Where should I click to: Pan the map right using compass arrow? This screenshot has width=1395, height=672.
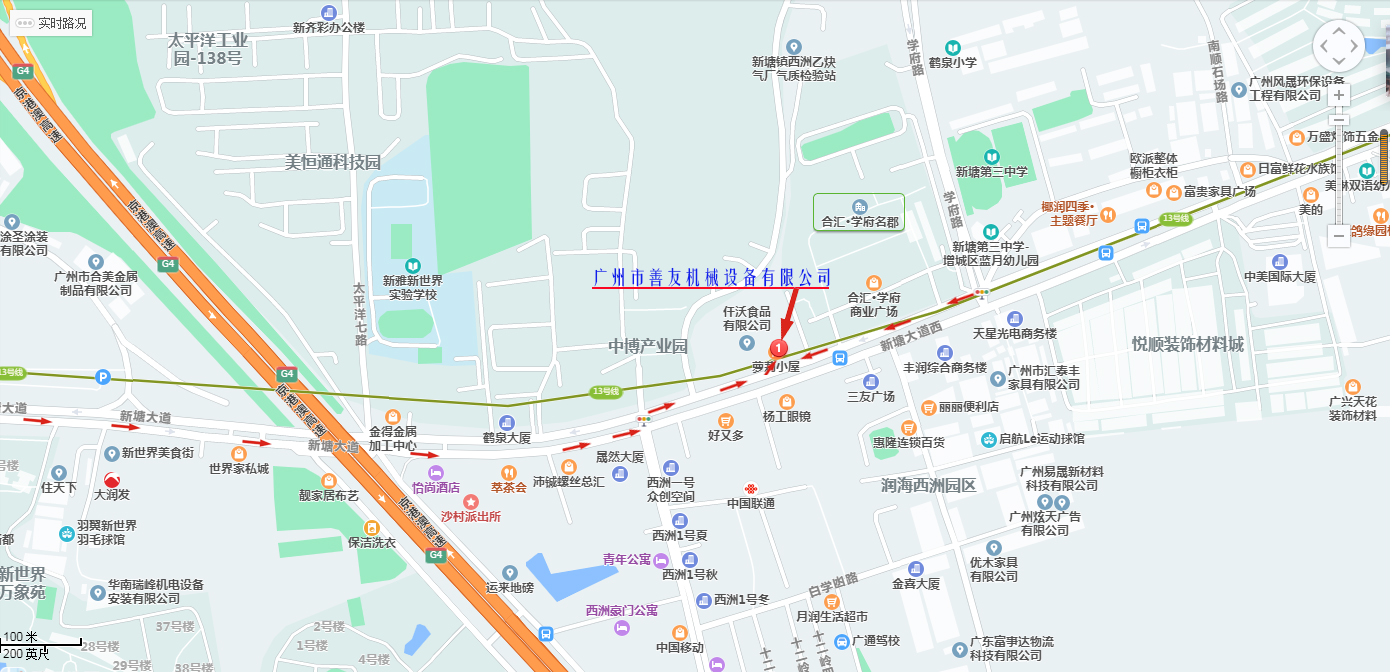click(1356, 46)
